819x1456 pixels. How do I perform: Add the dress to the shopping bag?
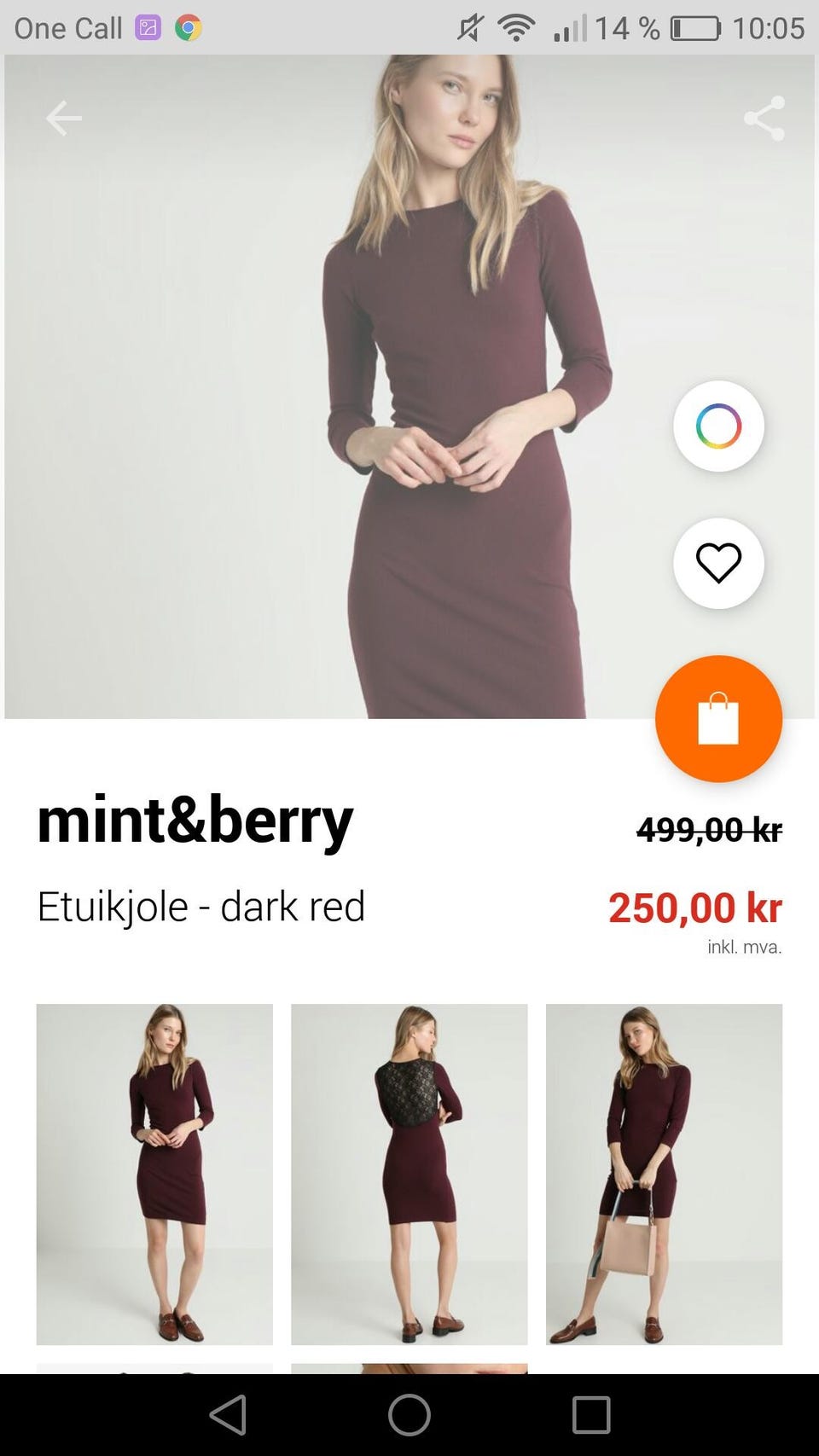(x=717, y=719)
